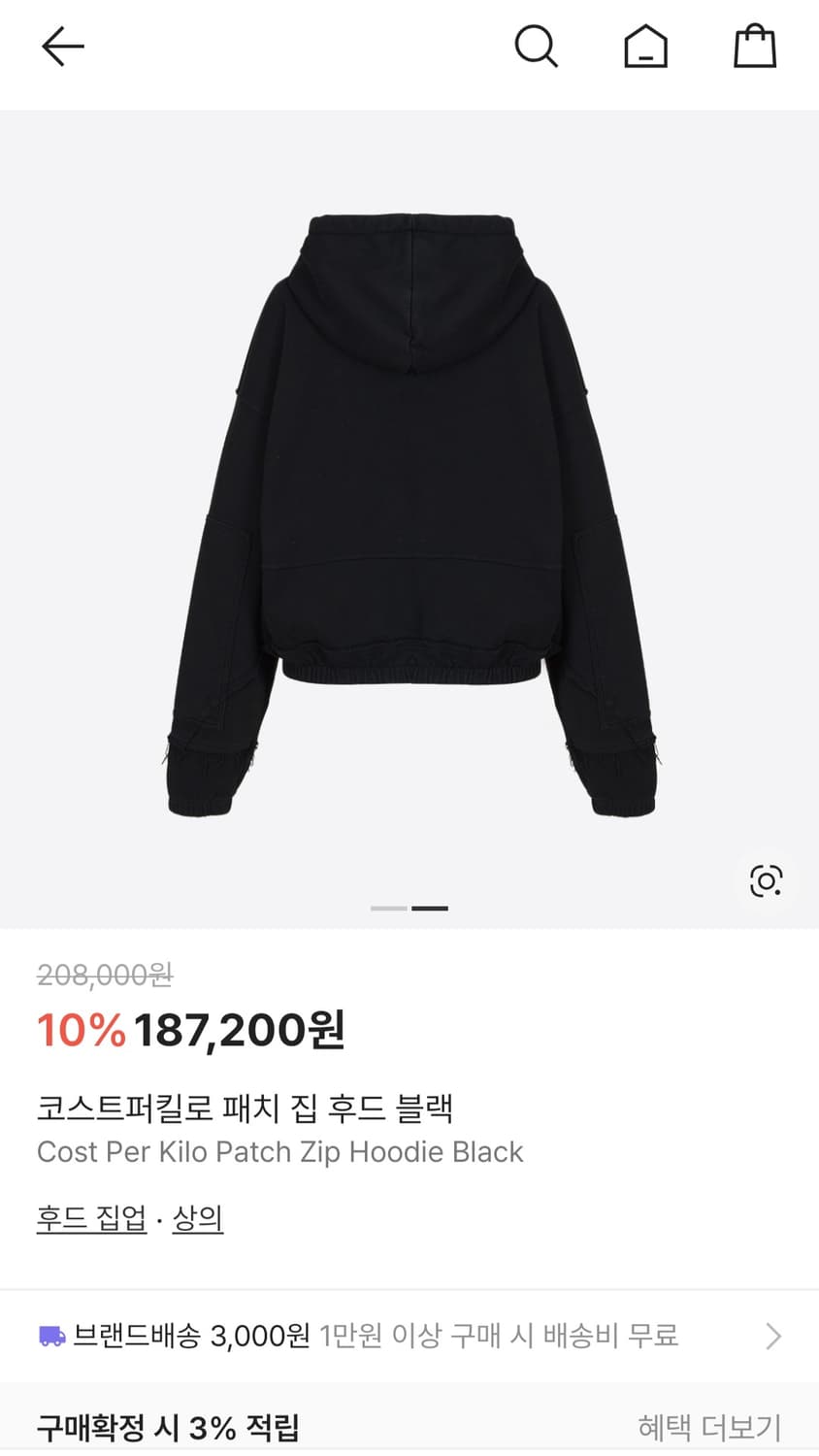Select the second image carousel indicator

click(x=431, y=908)
